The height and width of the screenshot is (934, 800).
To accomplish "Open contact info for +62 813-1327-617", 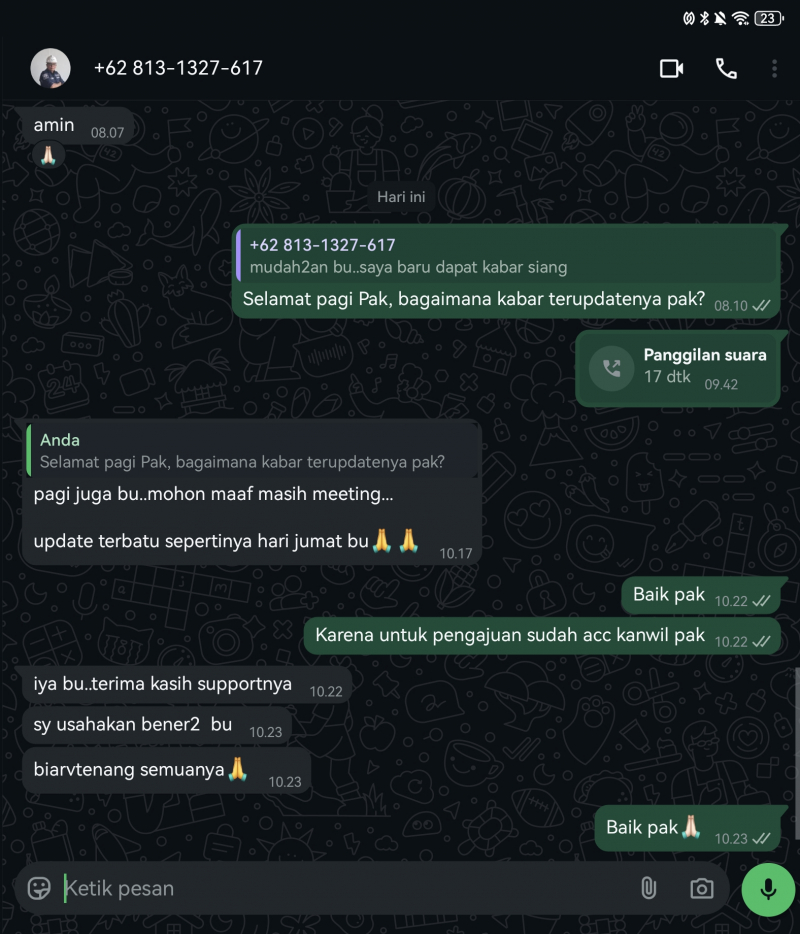I will (x=178, y=68).
